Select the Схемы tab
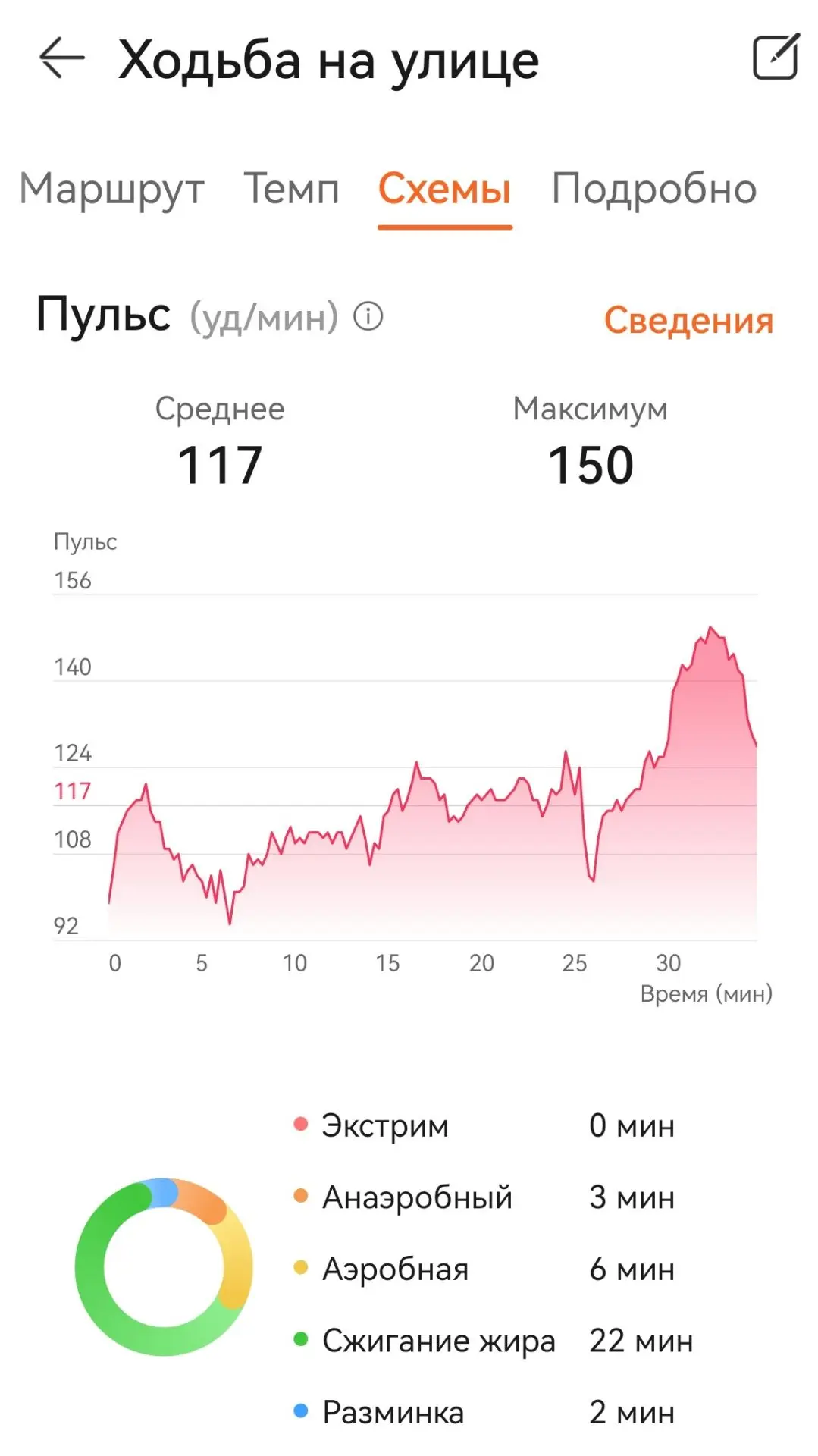 pyautogui.click(x=445, y=189)
